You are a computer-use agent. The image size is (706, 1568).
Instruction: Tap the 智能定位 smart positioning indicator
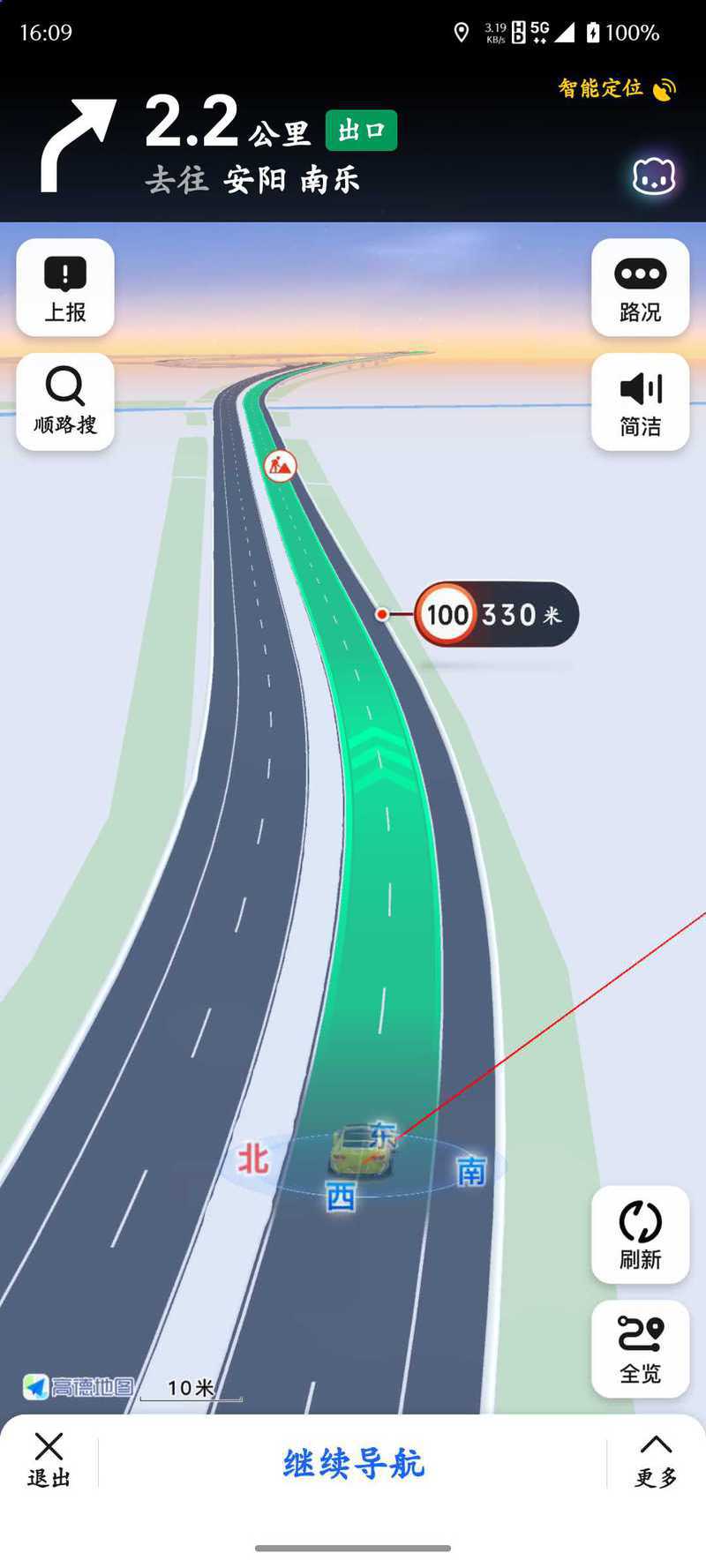tap(618, 88)
